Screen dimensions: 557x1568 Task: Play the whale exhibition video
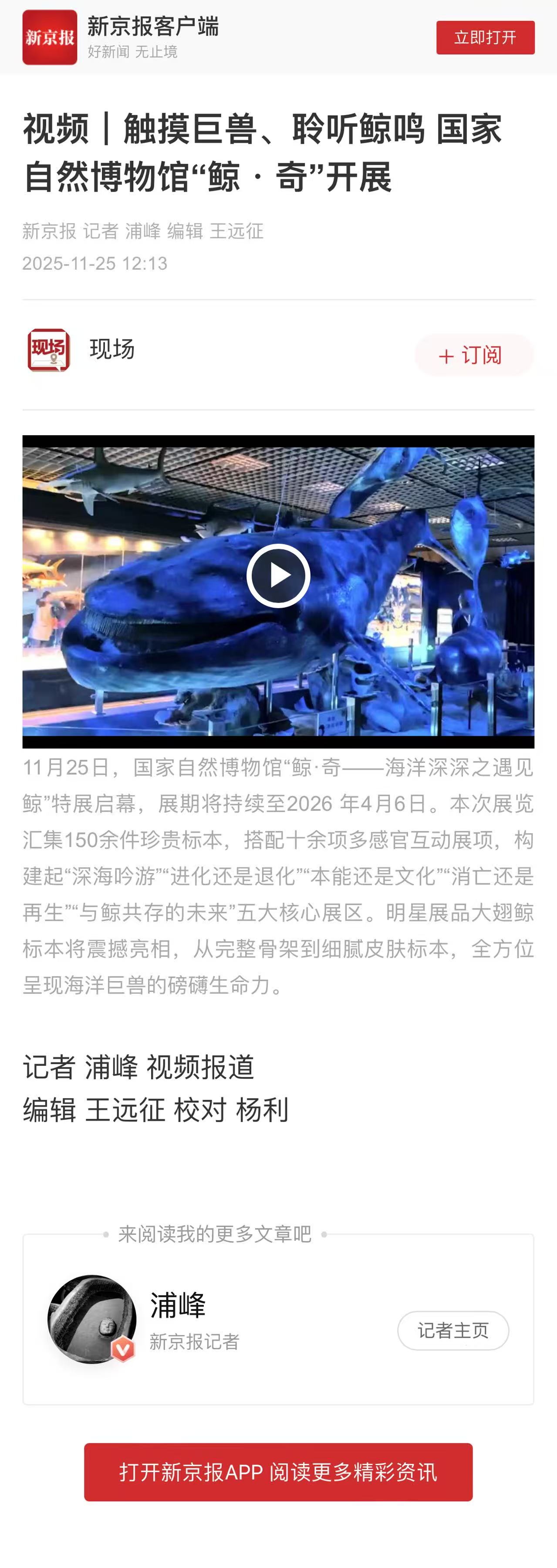pyautogui.click(x=278, y=575)
